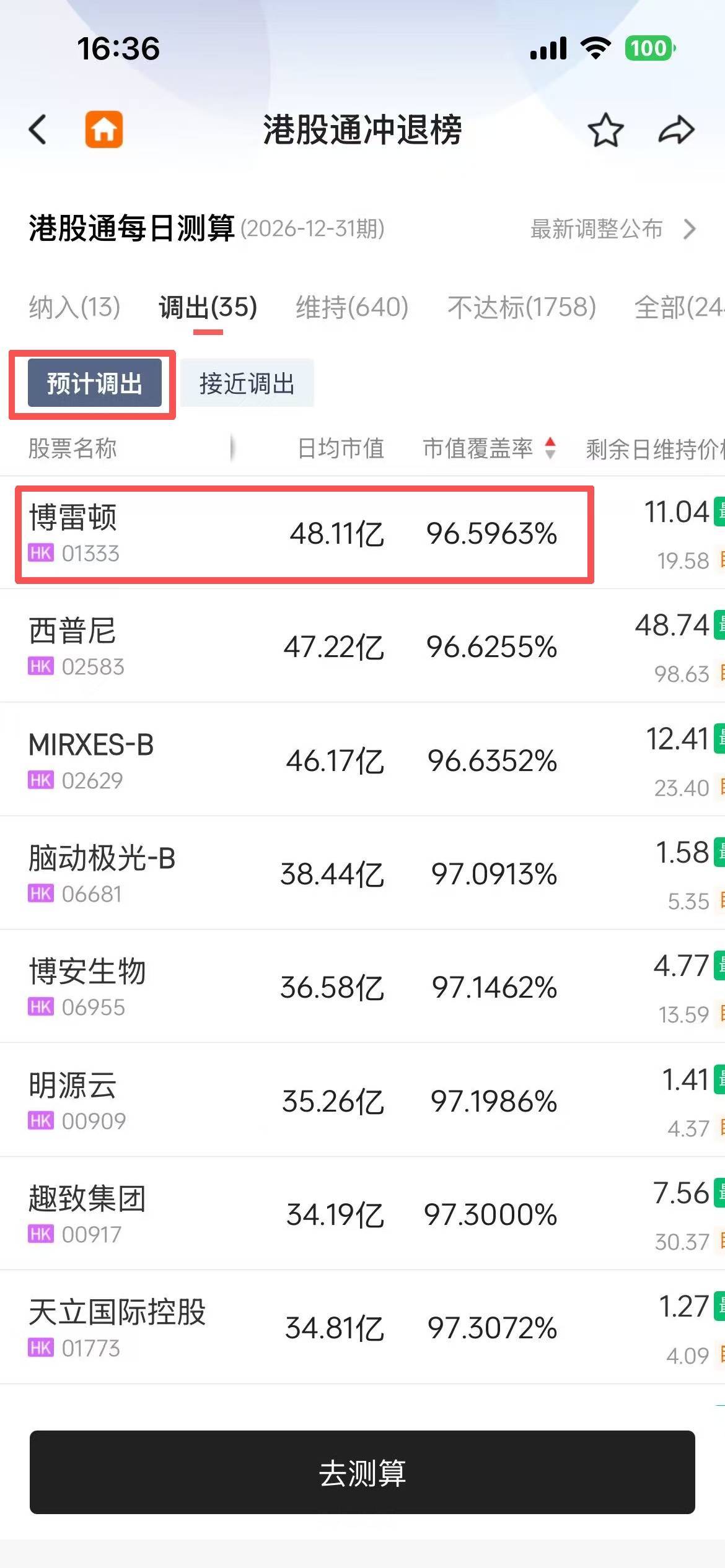The image size is (725, 1568).
Task: Open the MIRXES-B stock row
Action: [x=362, y=759]
